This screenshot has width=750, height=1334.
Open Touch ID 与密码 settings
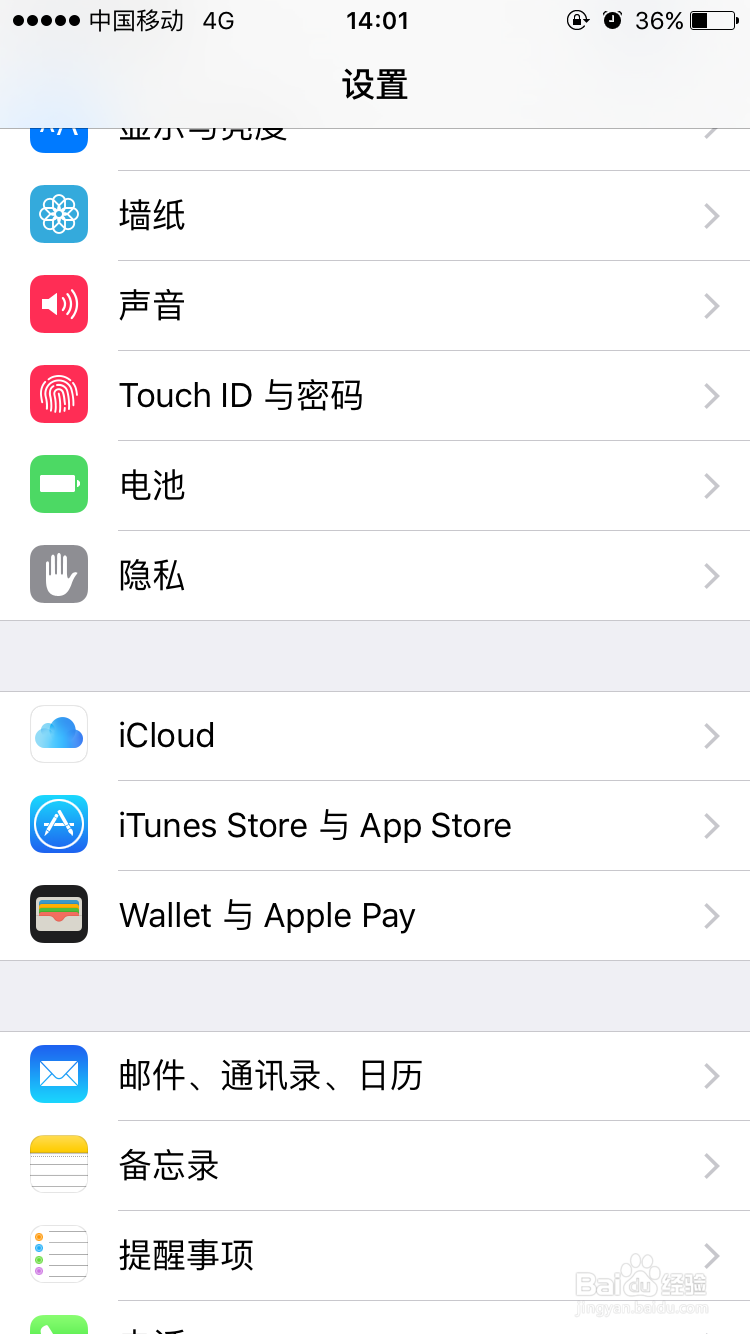375,395
